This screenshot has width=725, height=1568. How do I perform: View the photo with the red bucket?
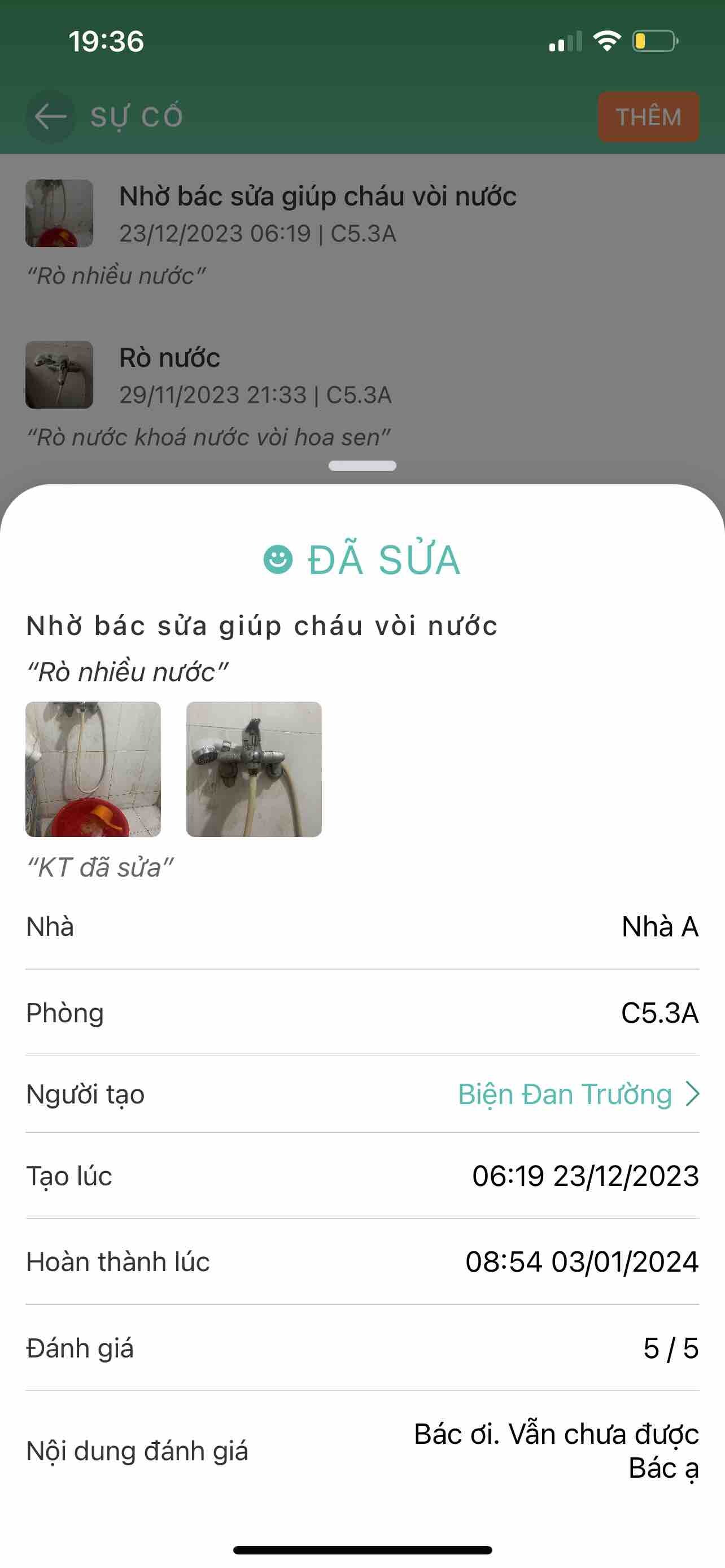coord(93,769)
